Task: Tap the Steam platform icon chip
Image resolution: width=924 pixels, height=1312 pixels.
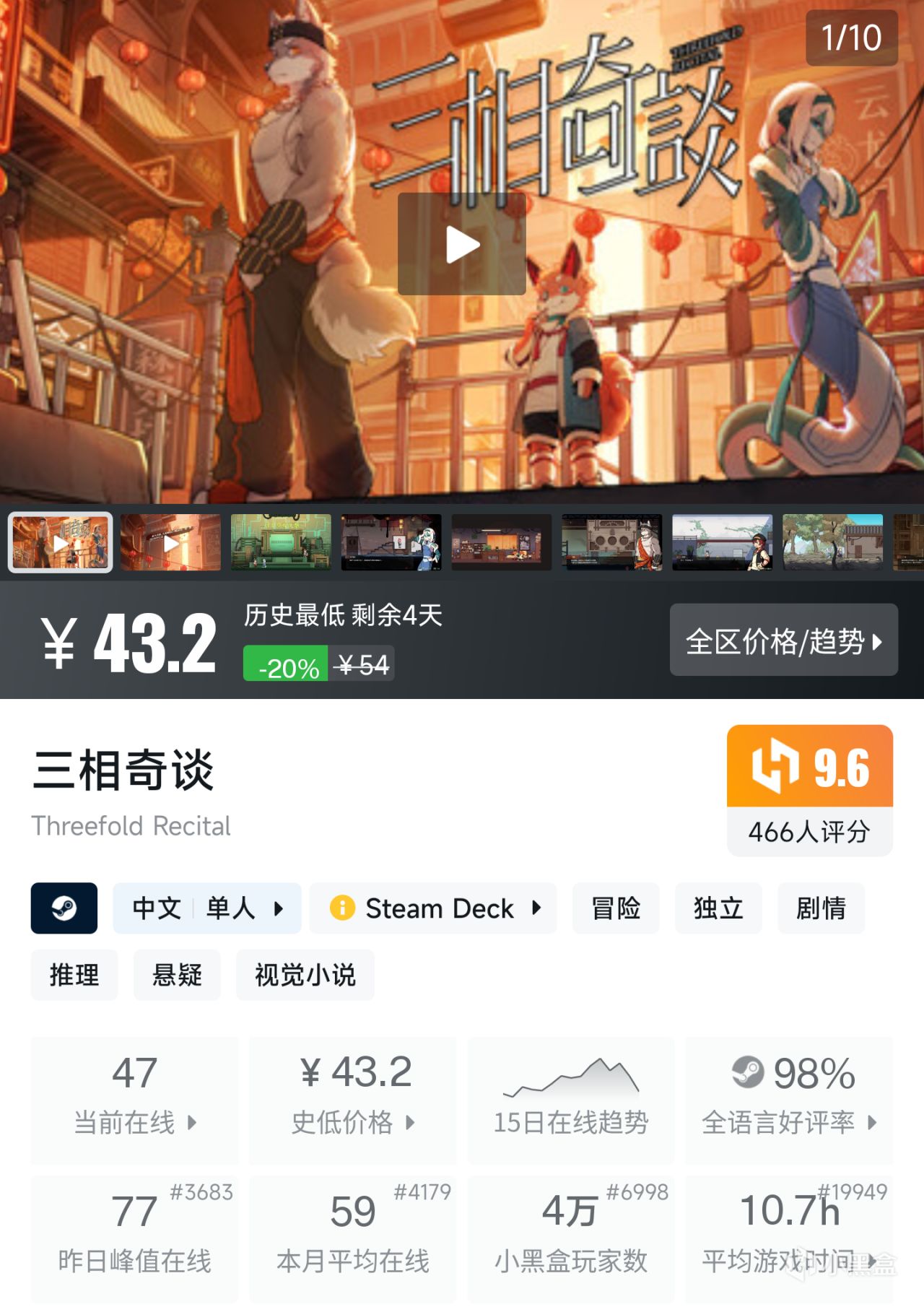Action: [64, 908]
